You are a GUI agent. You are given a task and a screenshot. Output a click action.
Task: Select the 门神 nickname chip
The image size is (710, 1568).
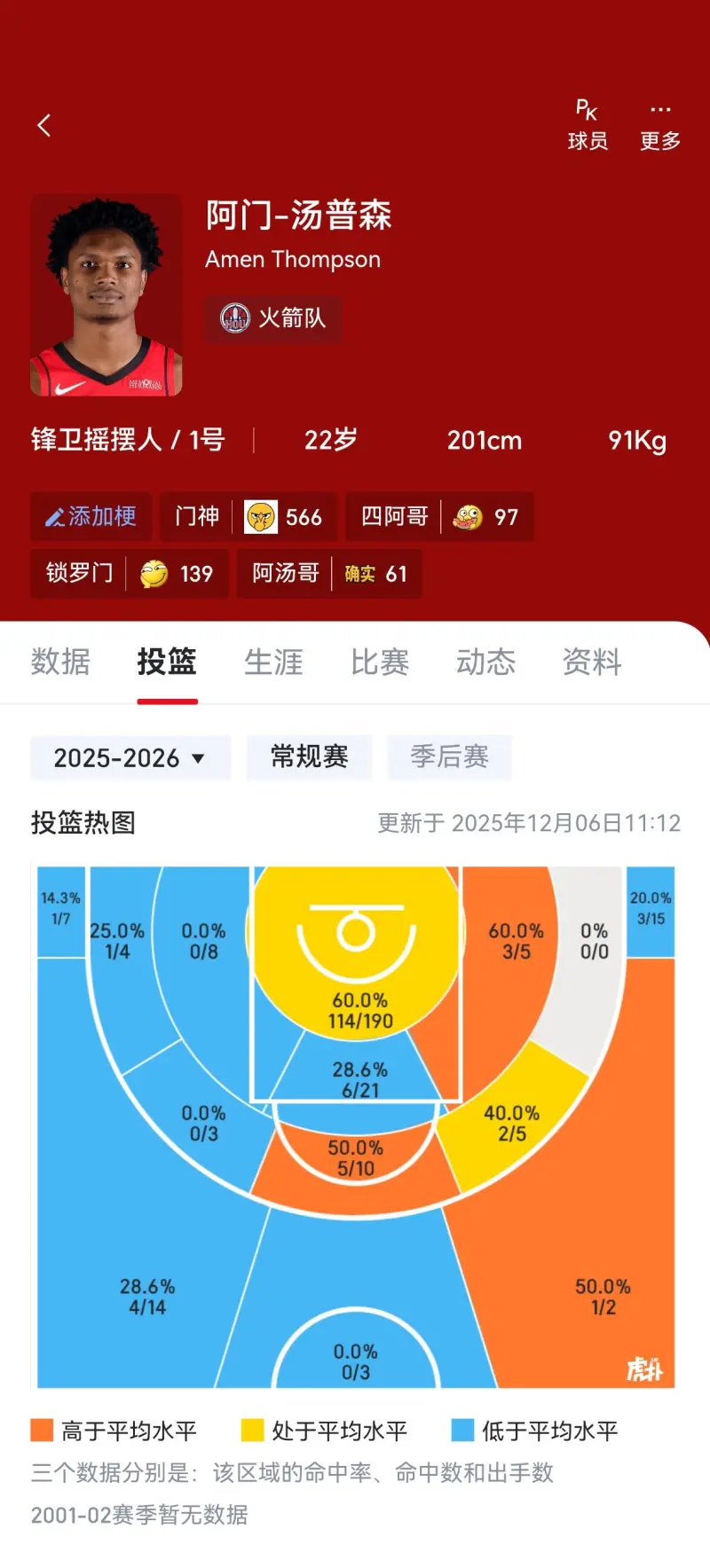(x=248, y=516)
